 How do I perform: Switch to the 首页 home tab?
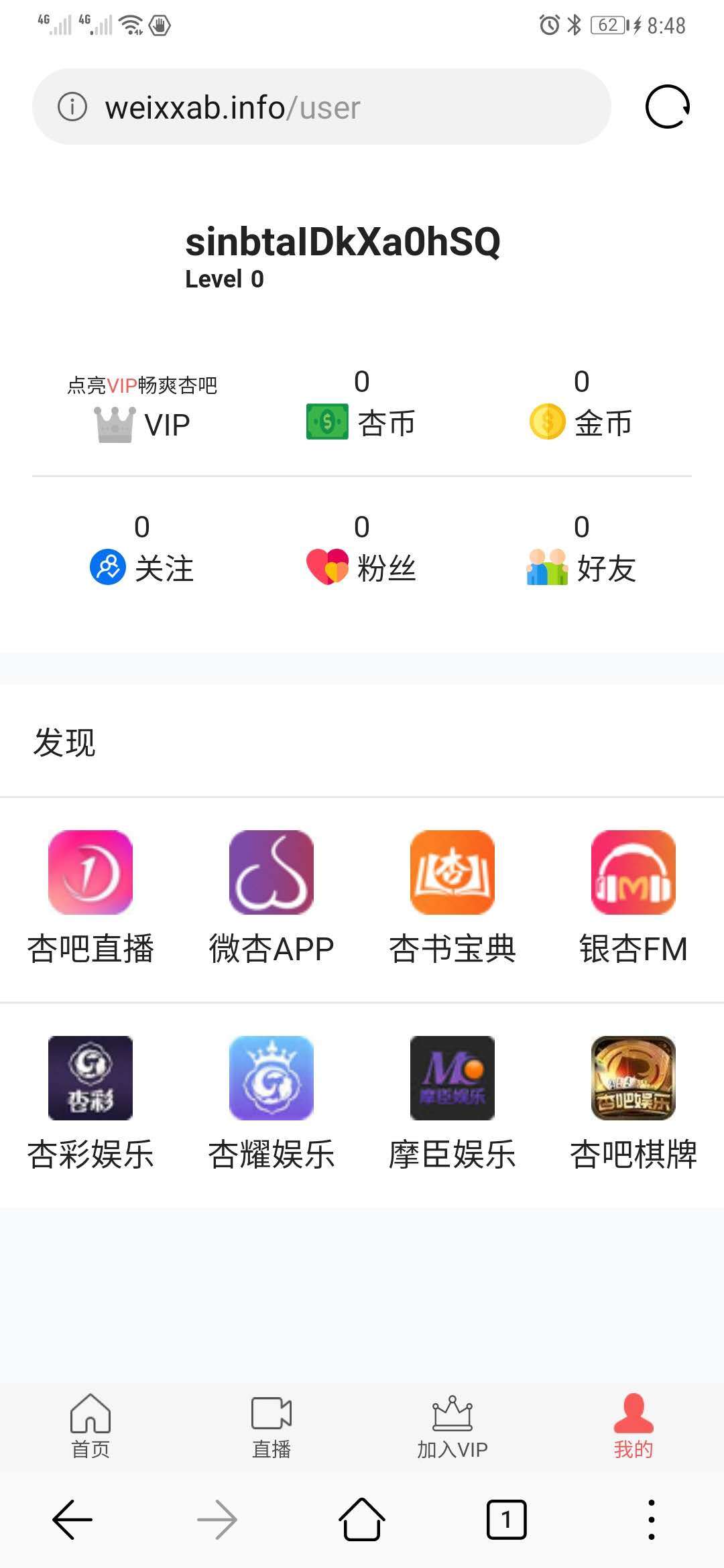(90, 1426)
